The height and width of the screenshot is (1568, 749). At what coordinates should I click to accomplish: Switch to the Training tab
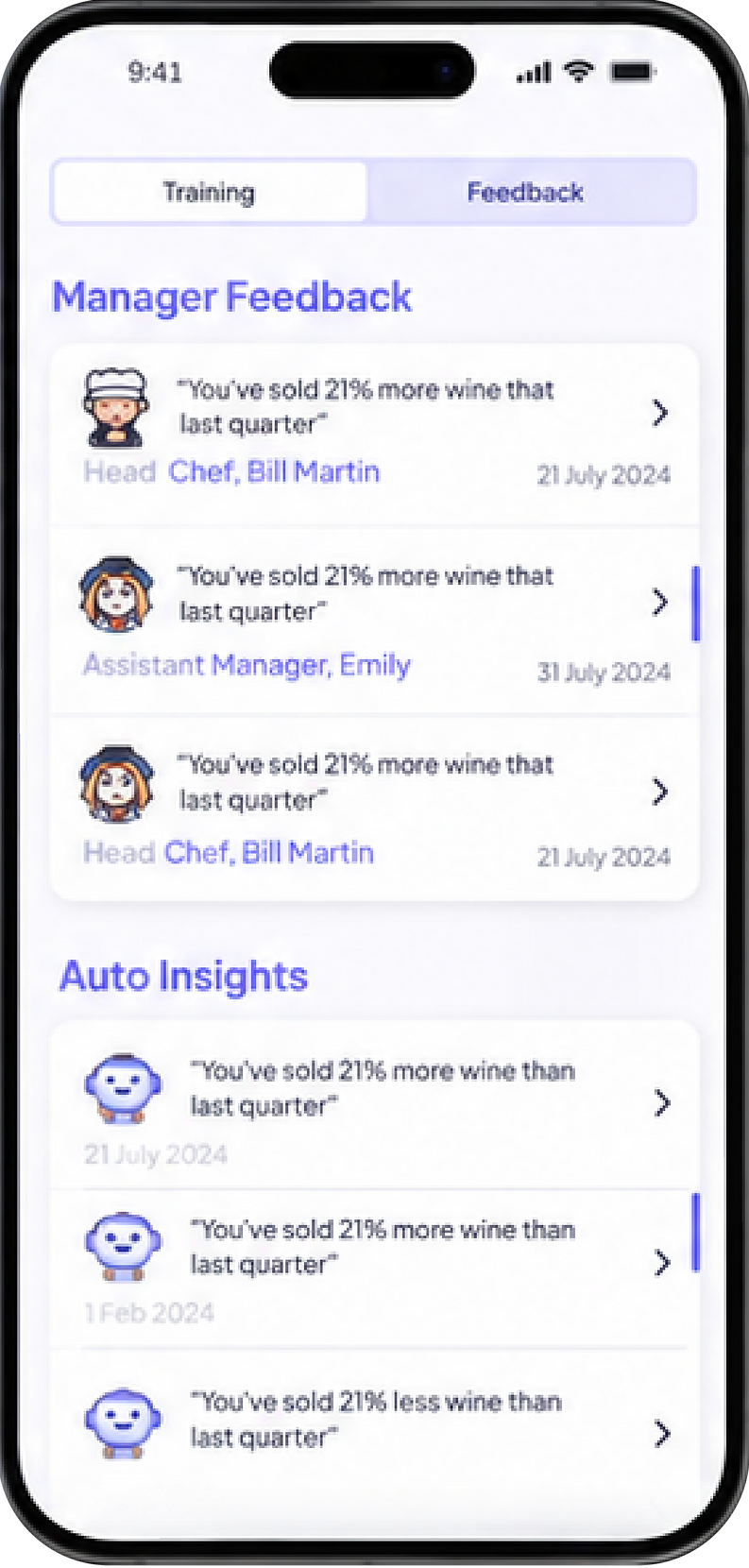[210, 192]
